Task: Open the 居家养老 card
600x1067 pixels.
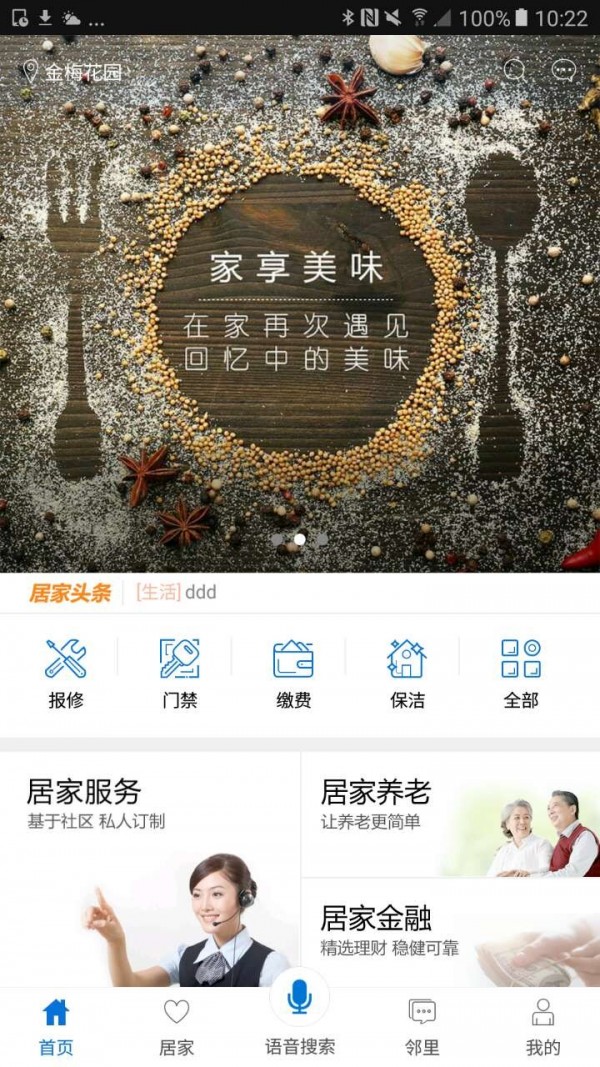Action: (x=450, y=814)
